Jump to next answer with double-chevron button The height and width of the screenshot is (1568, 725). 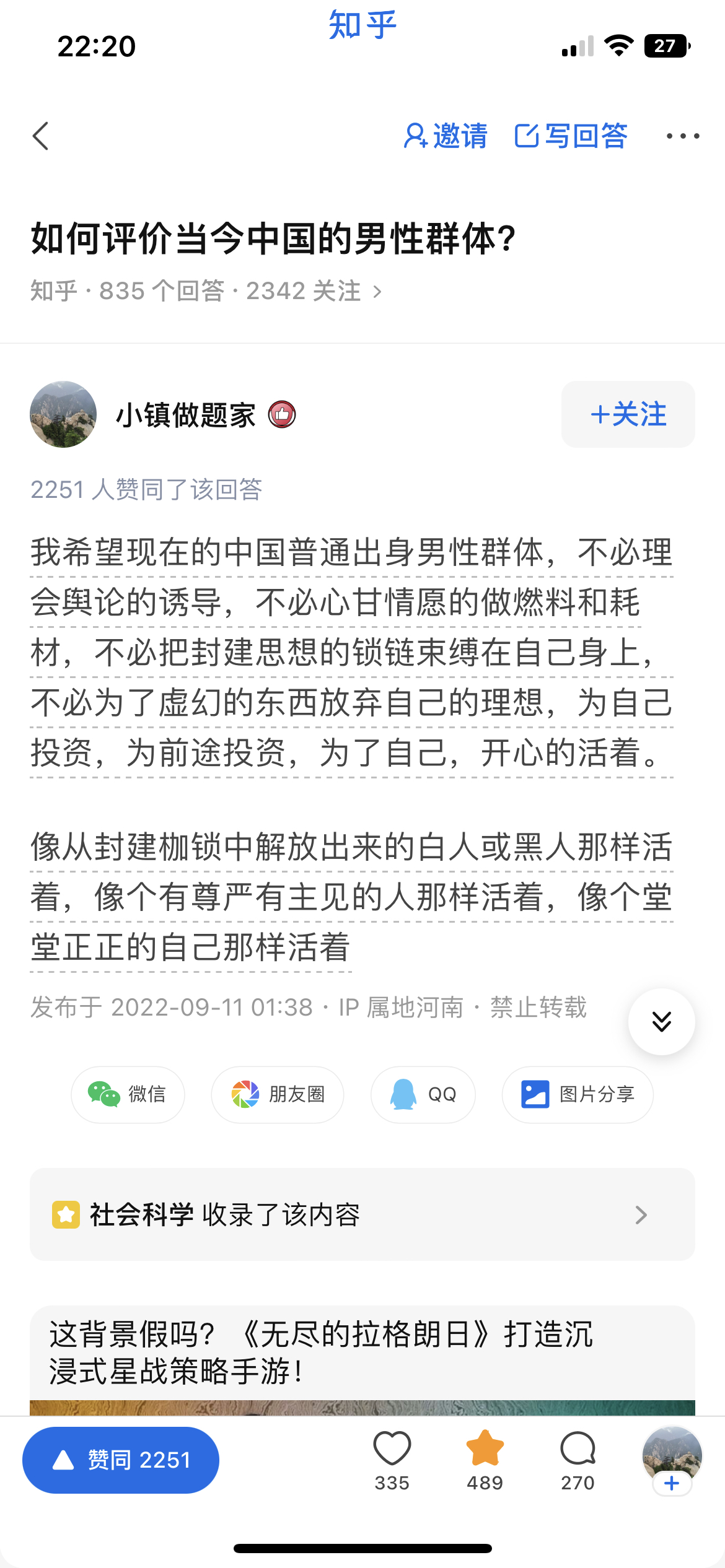(x=661, y=1022)
